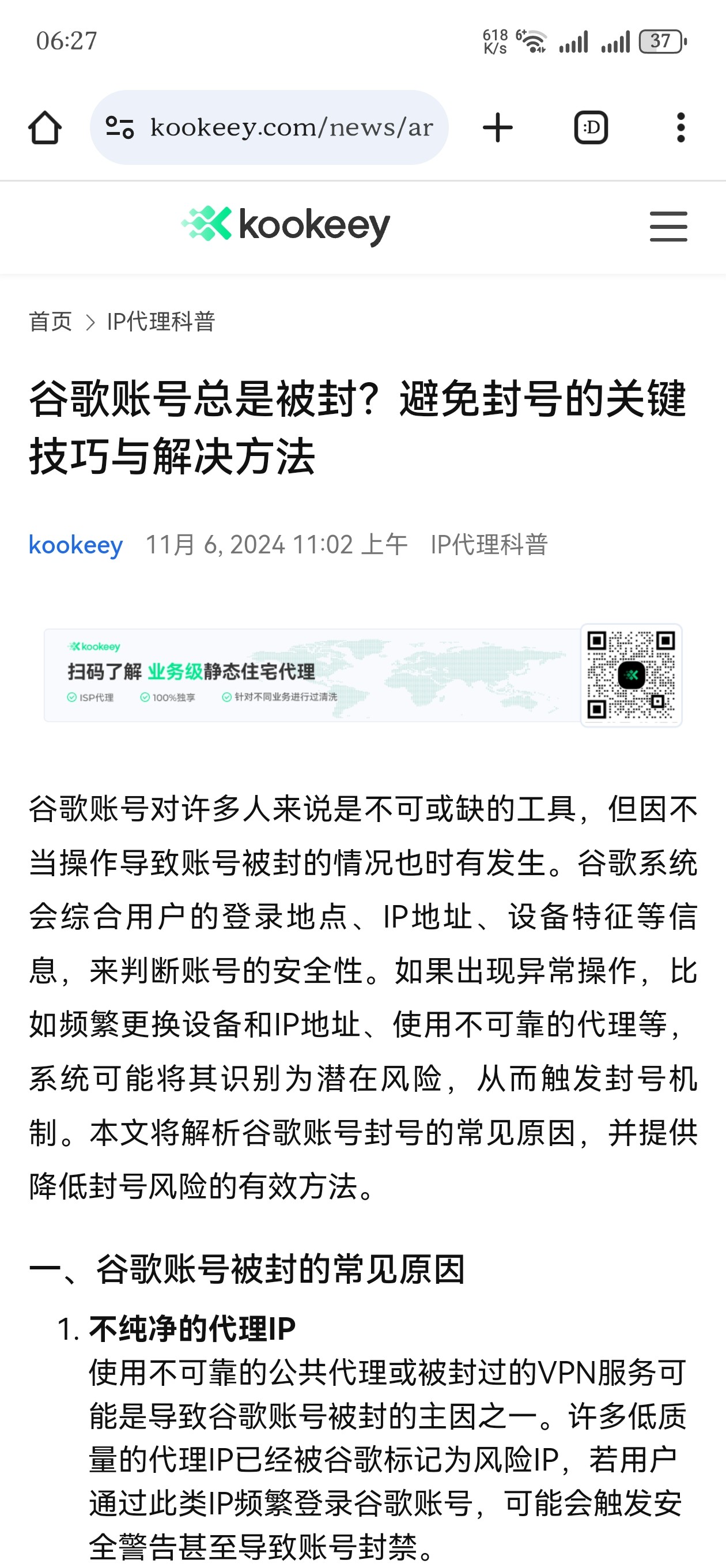
Task: Open the kookeey author link
Action: (x=75, y=545)
